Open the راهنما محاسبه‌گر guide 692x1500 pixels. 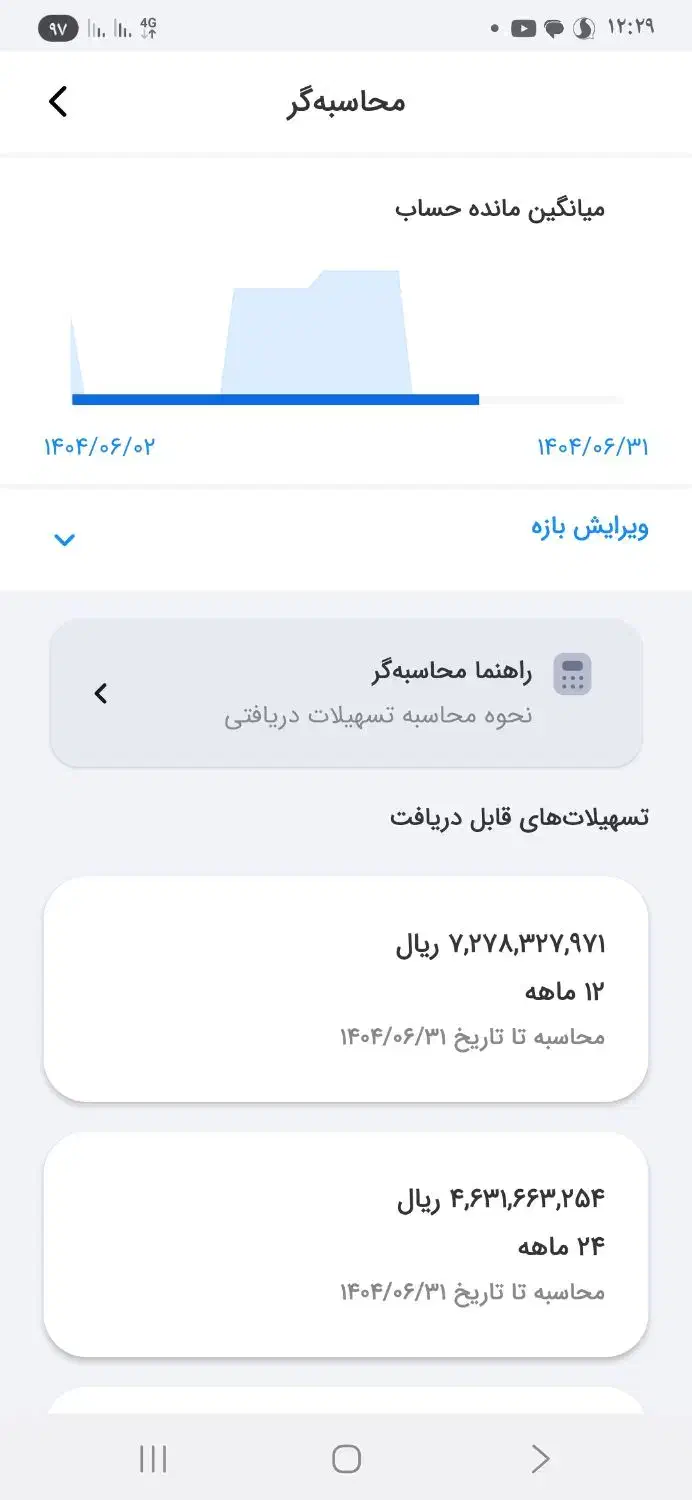[x=346, y=692]
